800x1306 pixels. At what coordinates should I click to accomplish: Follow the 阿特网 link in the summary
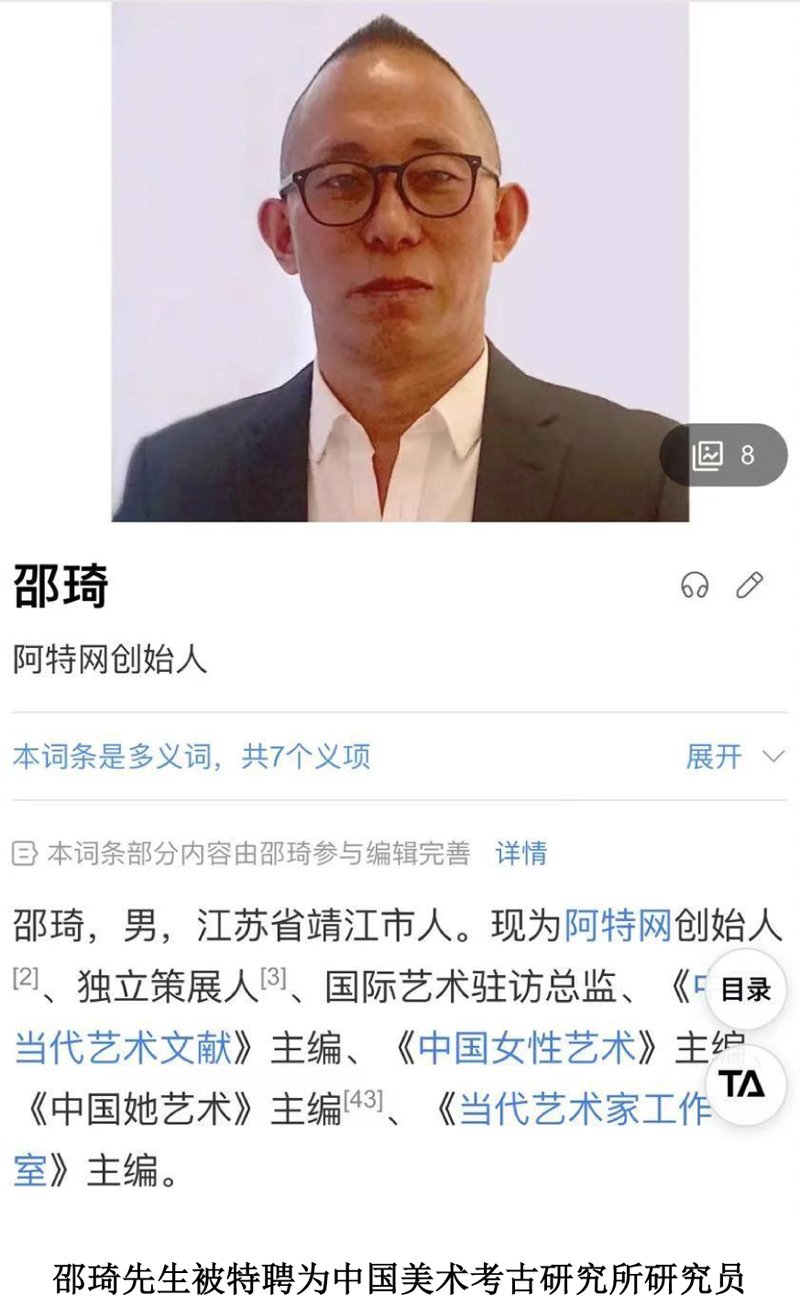point(618,926)
